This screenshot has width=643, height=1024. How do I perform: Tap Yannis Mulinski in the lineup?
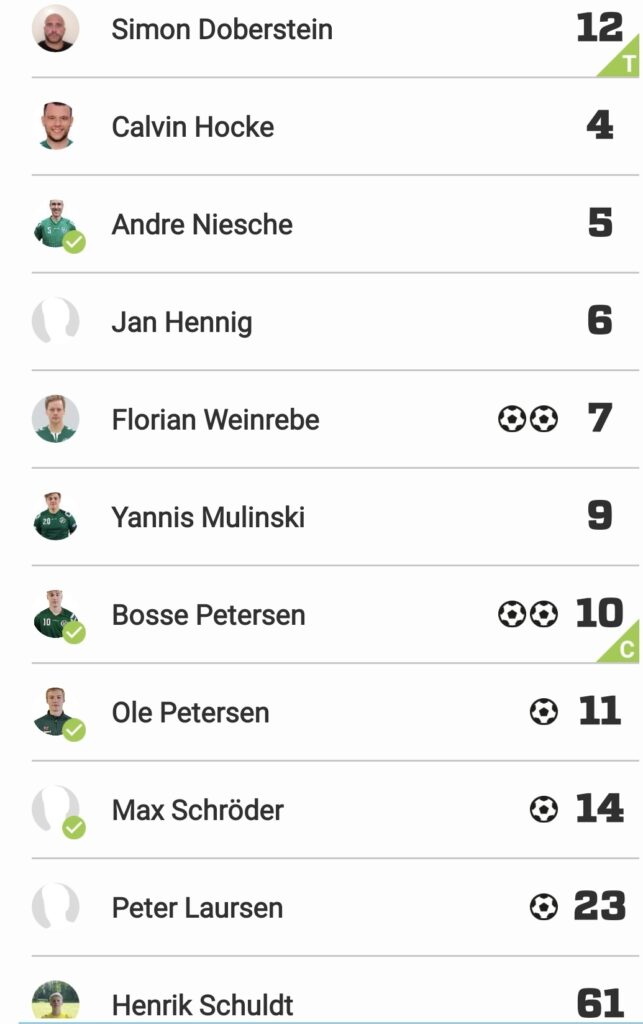tap(208, 517)
